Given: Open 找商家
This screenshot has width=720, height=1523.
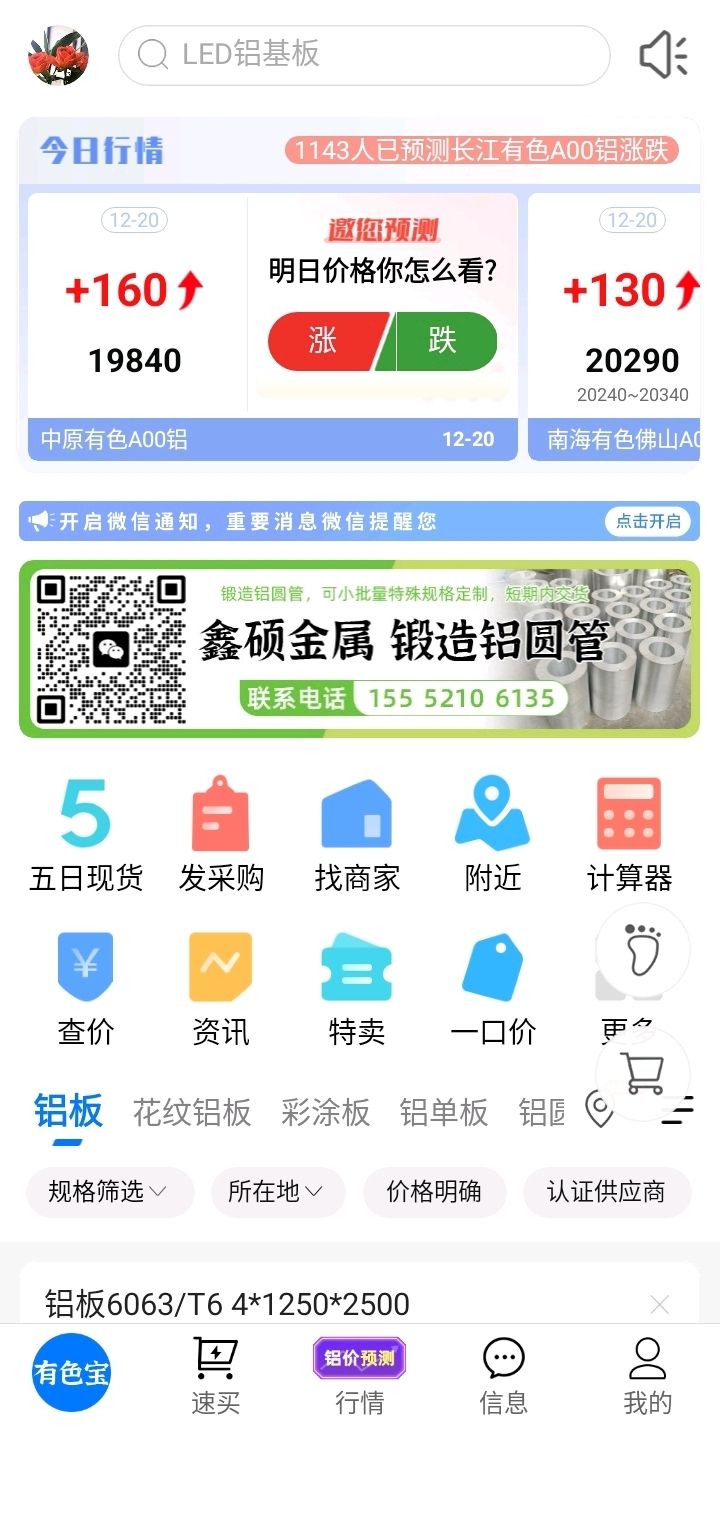Looking at the screenshot, I should tap(357, 836).
